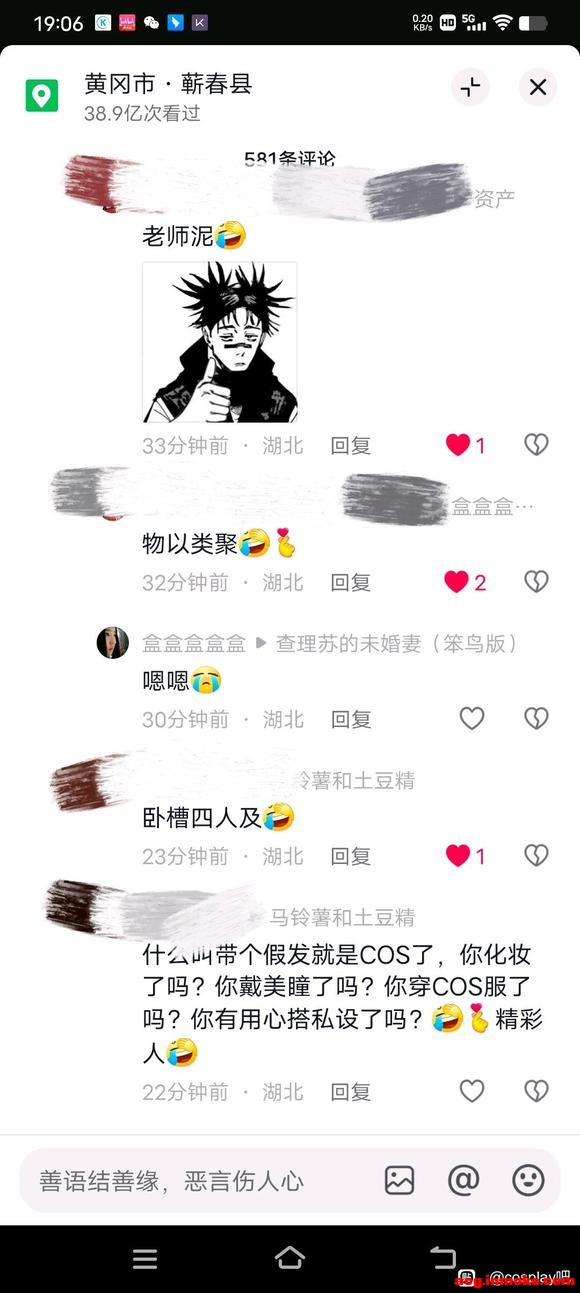Collapse the comments panel with the shrink icon

tap(470, 87)
